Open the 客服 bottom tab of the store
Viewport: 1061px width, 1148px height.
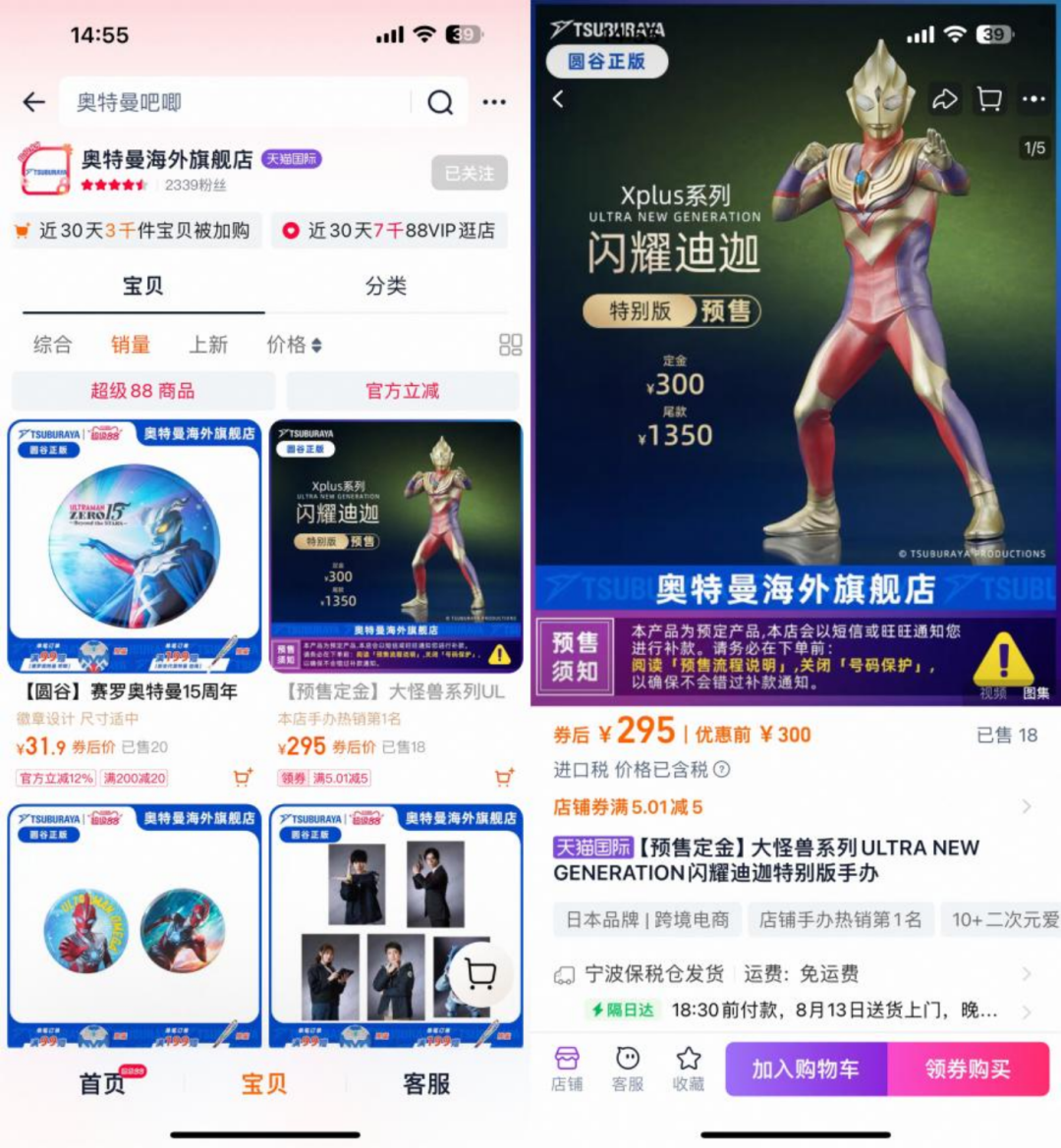426,1083
